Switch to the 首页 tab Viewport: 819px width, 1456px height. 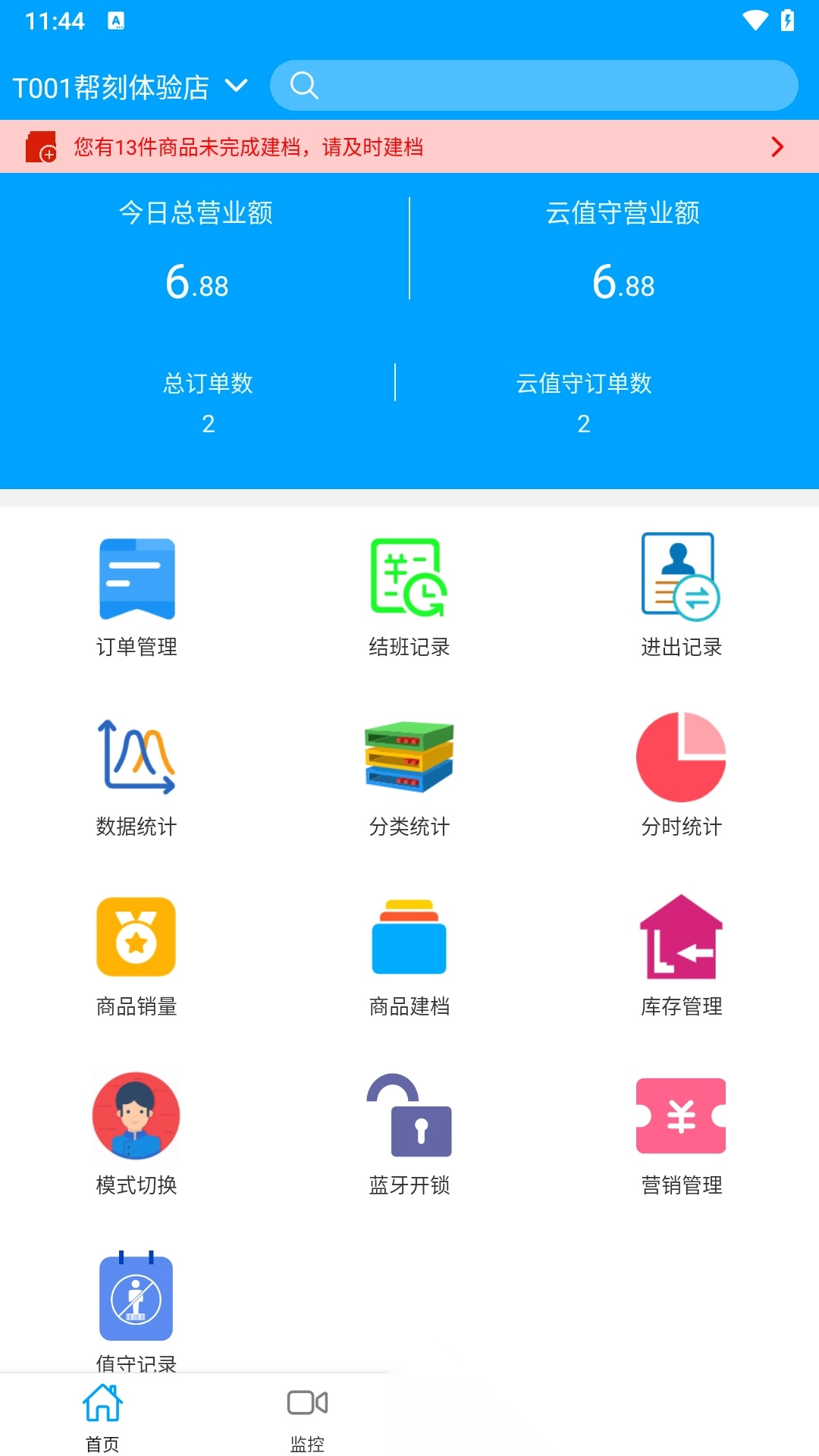(x=102, y=1417)
